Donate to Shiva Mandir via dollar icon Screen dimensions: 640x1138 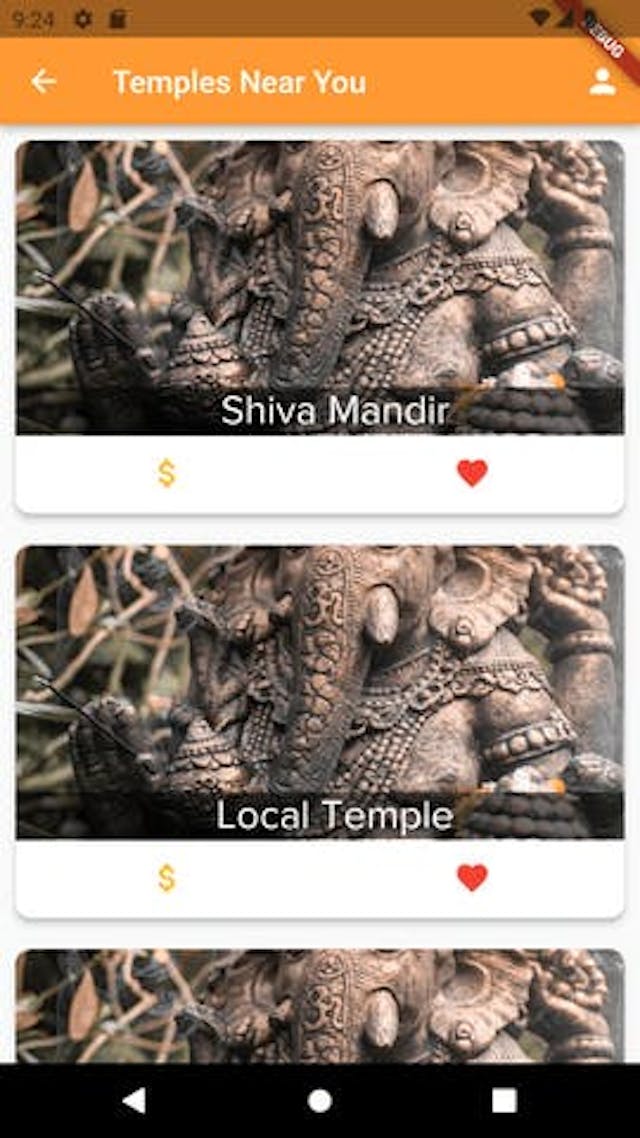click(167, 473)
